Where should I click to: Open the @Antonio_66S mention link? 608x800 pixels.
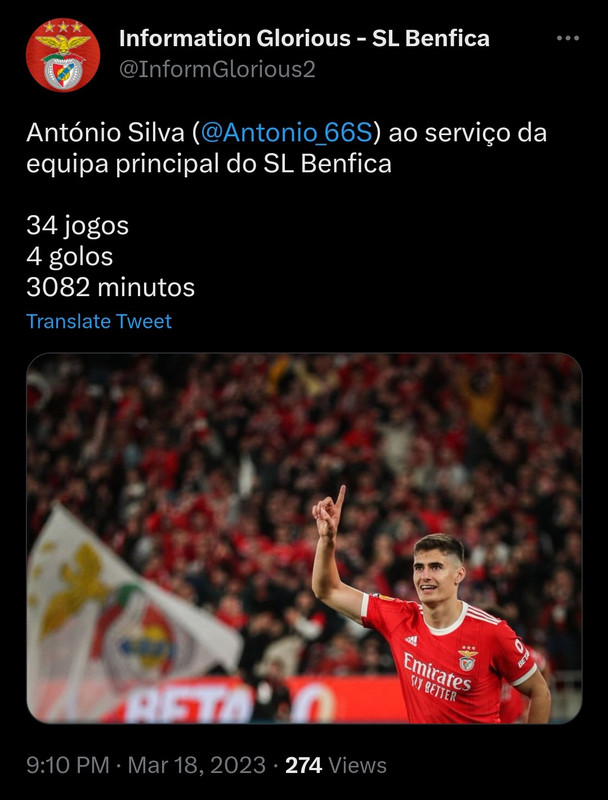pos(287,132)
